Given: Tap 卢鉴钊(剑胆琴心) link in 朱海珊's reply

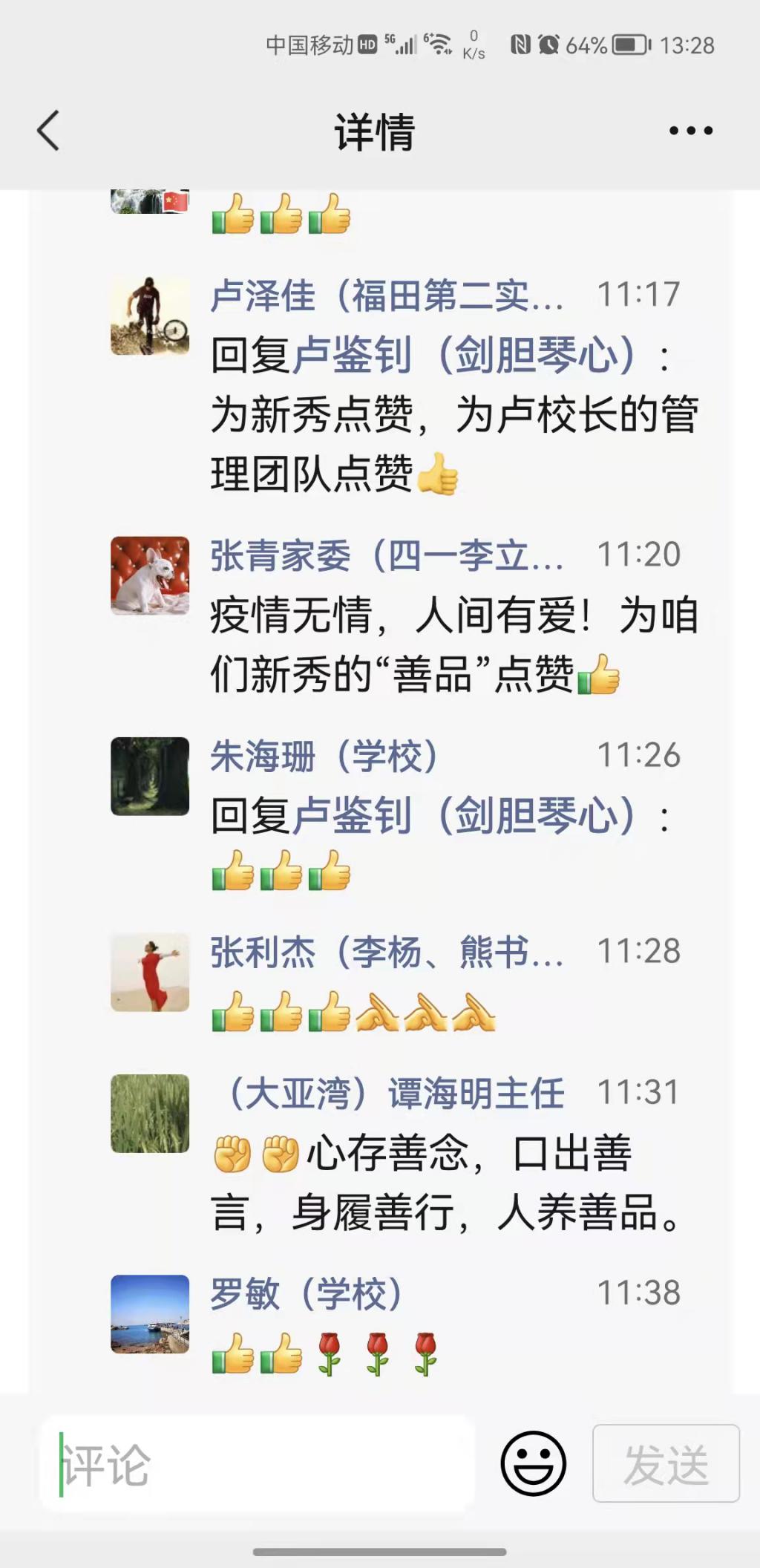Looking at the screenshot, I should click(464, 815).
